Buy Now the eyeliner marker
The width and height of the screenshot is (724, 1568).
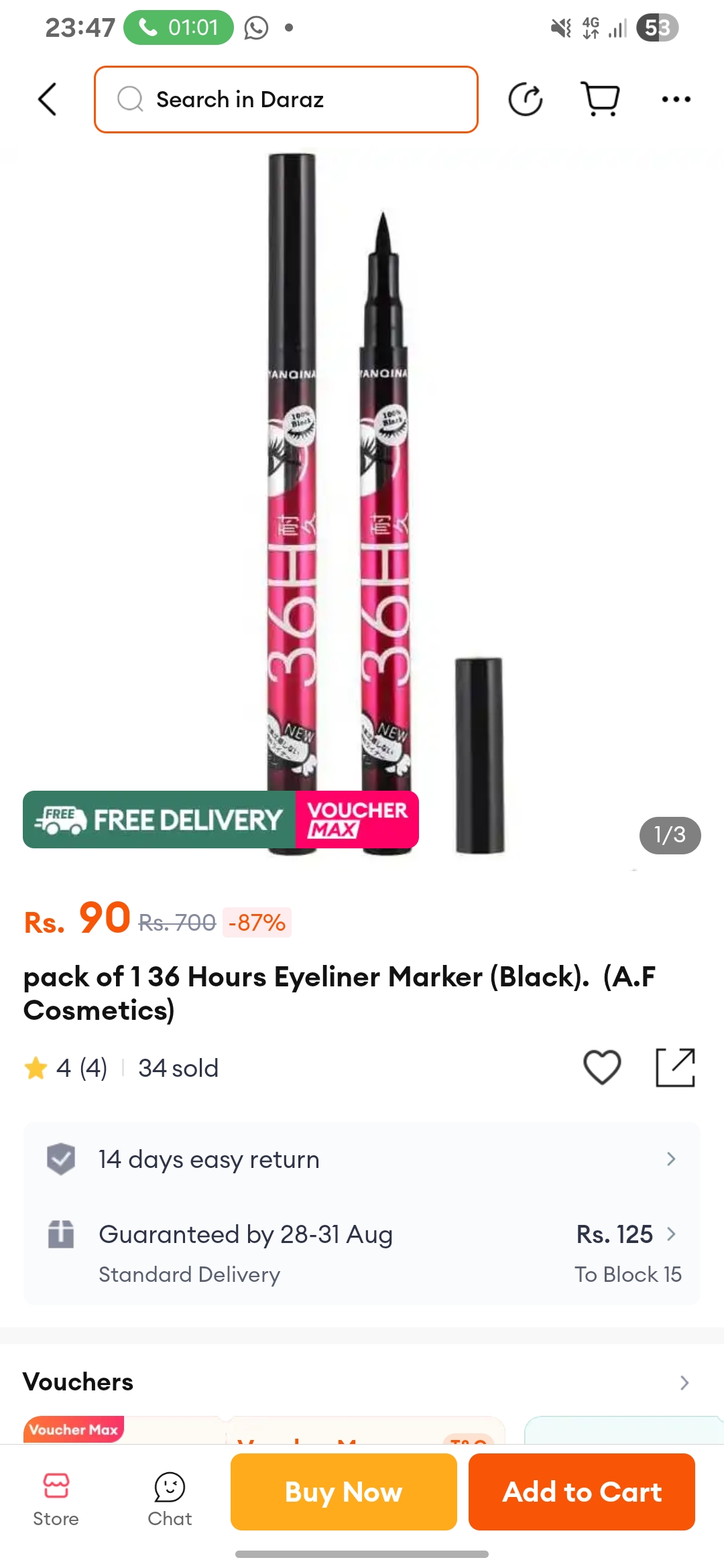343,1492
